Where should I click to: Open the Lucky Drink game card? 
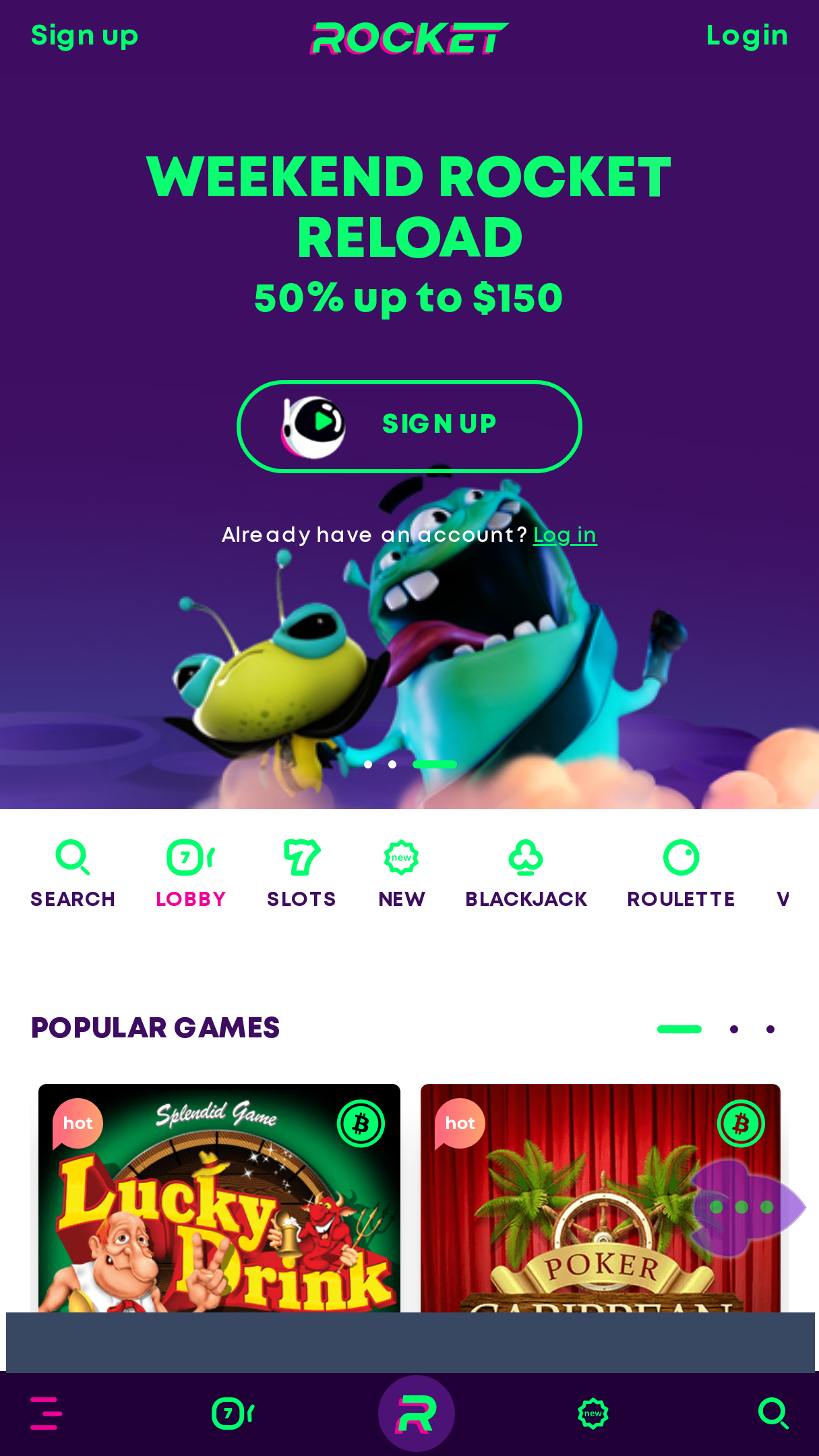coord(219,1198)
